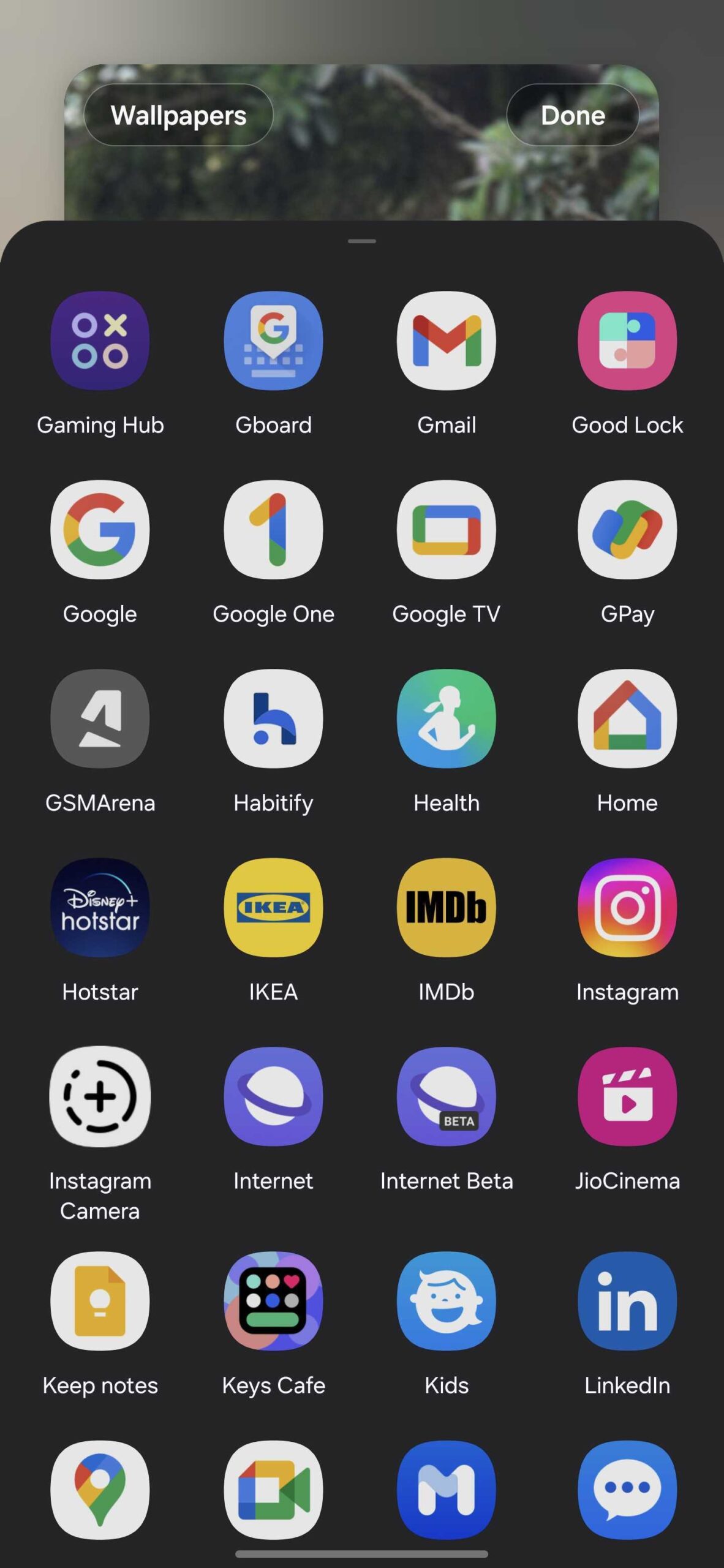Select the Internet Beta app
The image size is (724, 1568).
pos(447,1096)
